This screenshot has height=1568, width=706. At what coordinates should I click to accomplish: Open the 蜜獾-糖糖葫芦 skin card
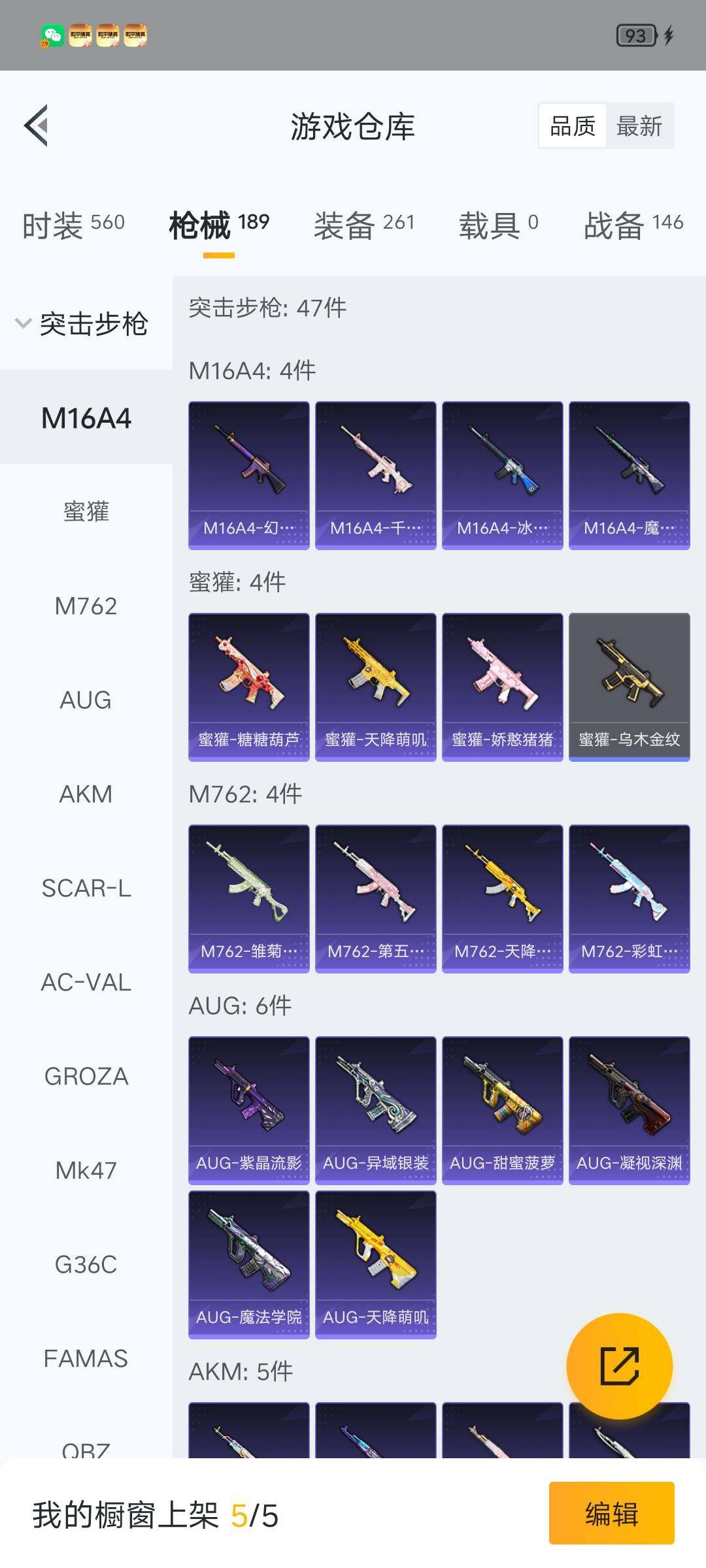pos(248,686)
